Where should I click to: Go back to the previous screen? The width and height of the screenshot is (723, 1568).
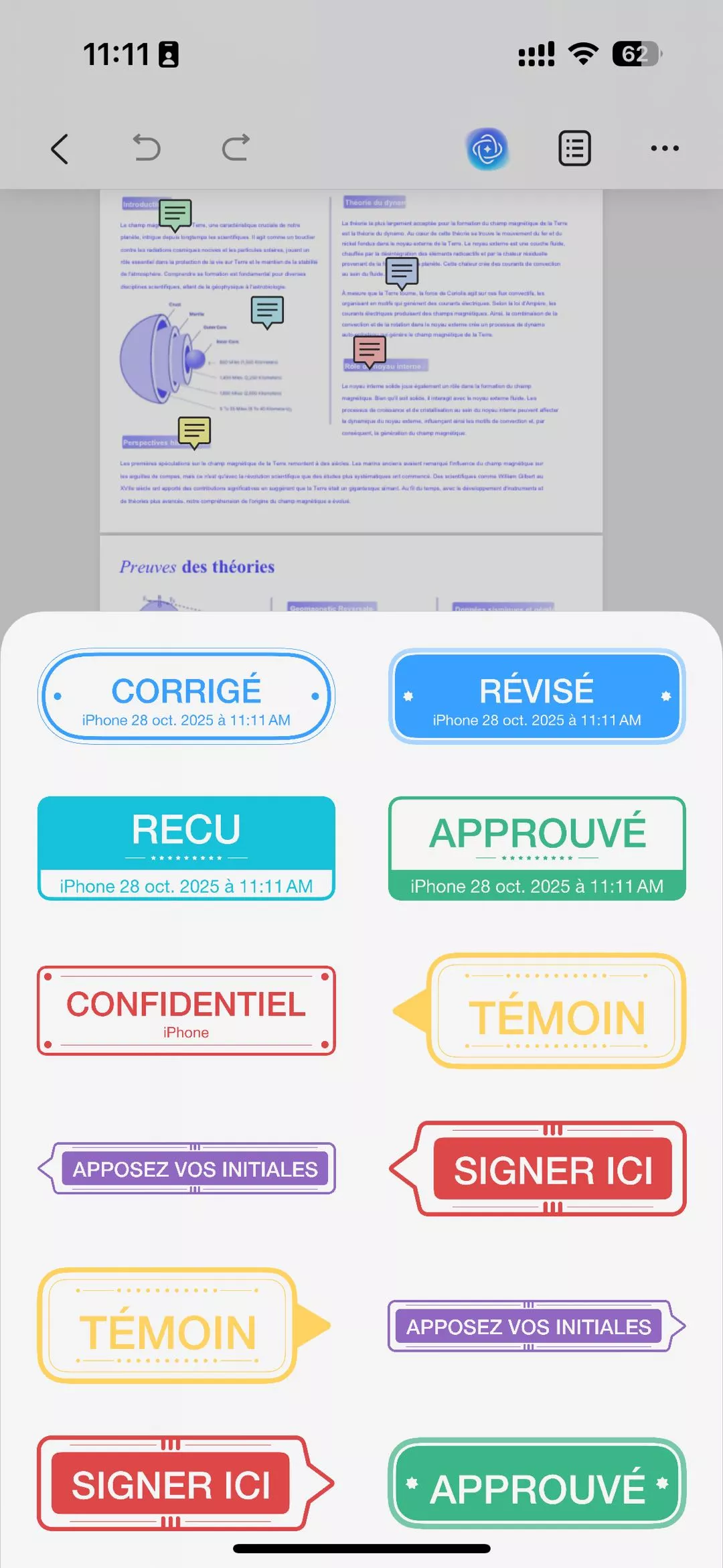pos(60,149)
